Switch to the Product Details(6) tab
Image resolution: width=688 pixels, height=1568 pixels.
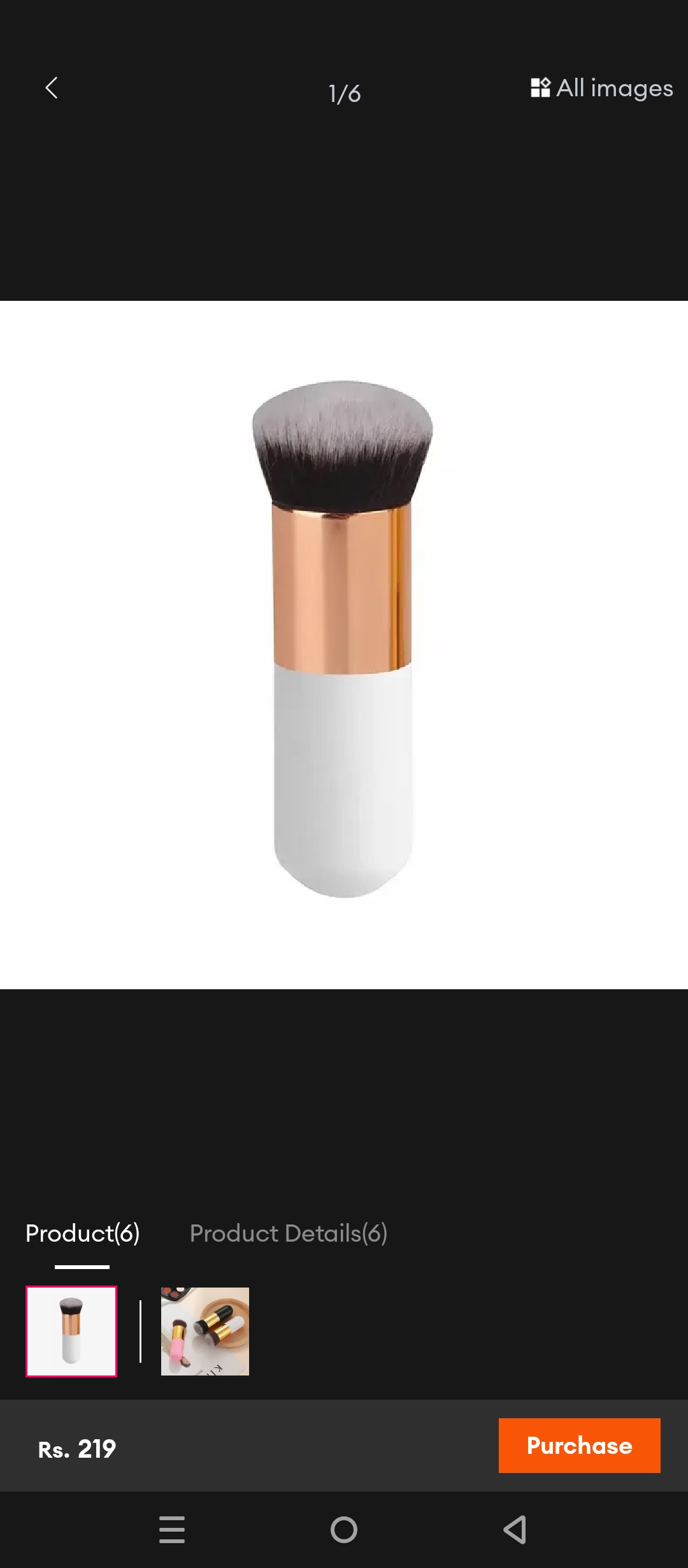(x=289, y=1233)
